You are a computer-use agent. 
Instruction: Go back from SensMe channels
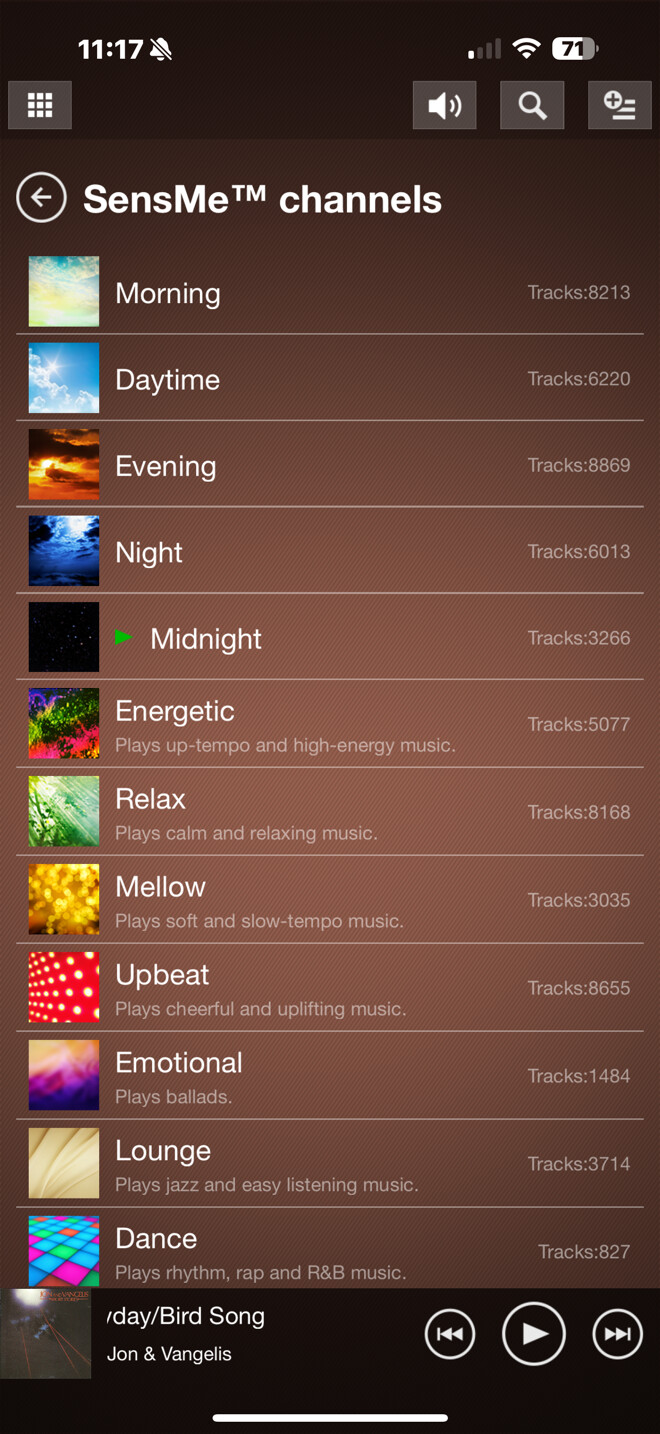pos(41,198)
